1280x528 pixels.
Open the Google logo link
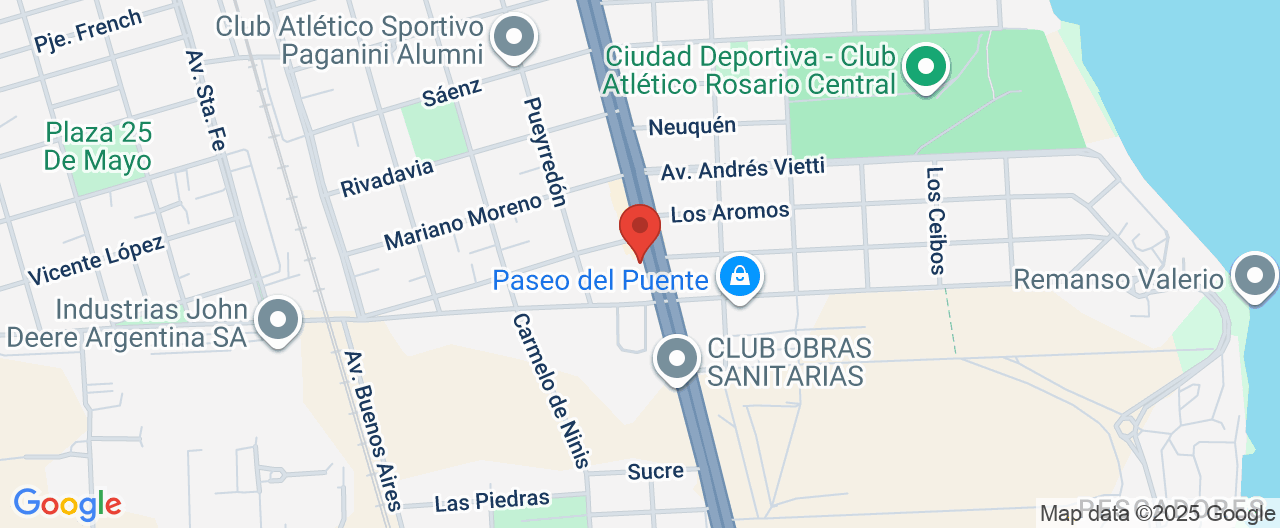[x=67, y=505]
